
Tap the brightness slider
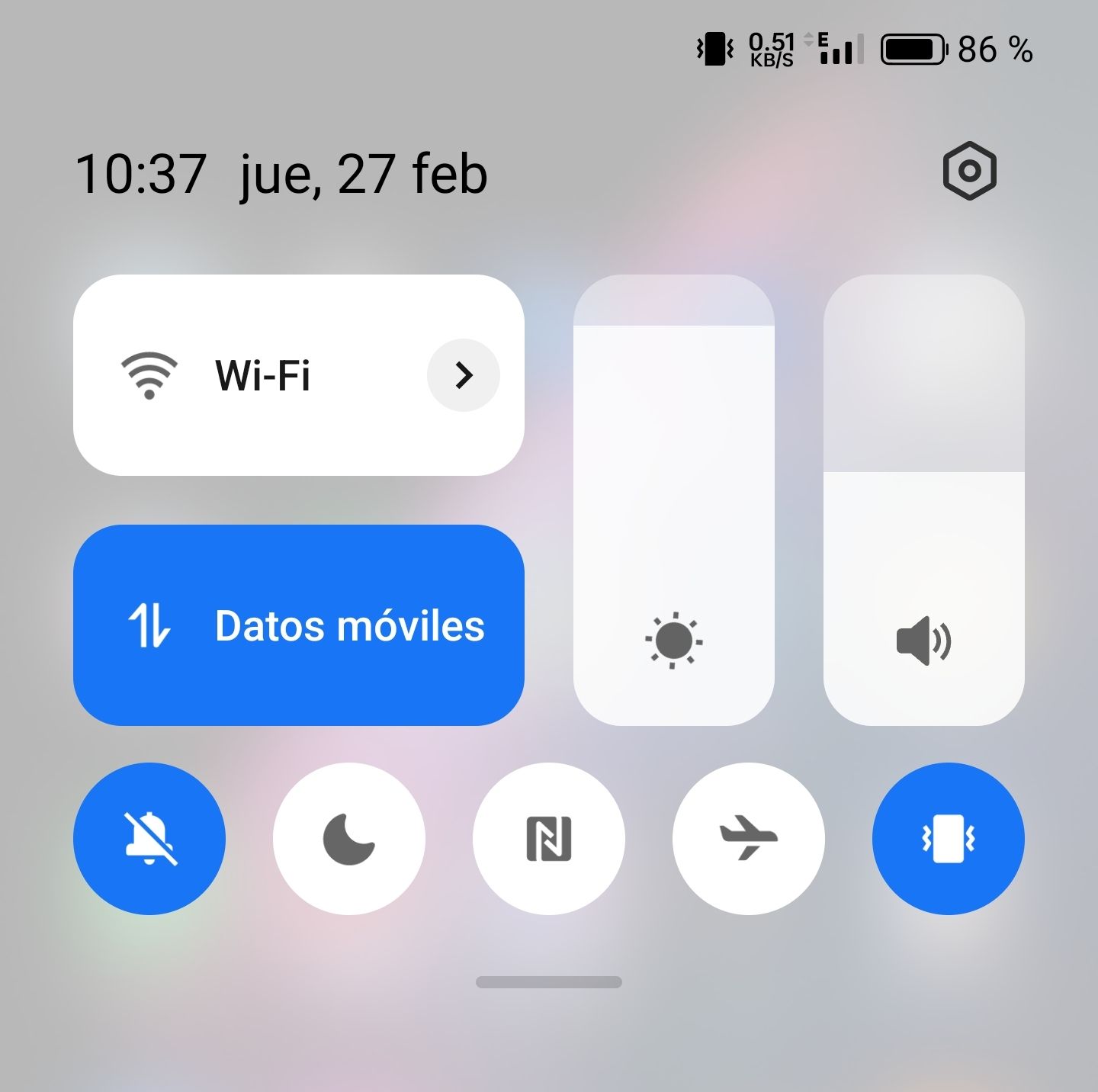pos(673,499)
